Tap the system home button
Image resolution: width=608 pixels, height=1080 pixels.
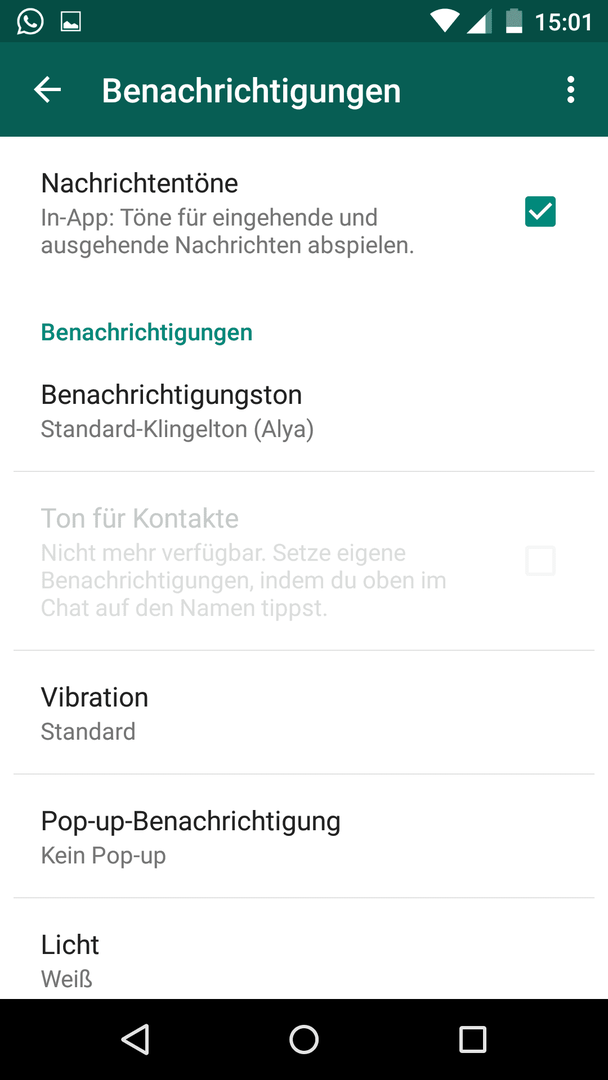pos(304,1039)
